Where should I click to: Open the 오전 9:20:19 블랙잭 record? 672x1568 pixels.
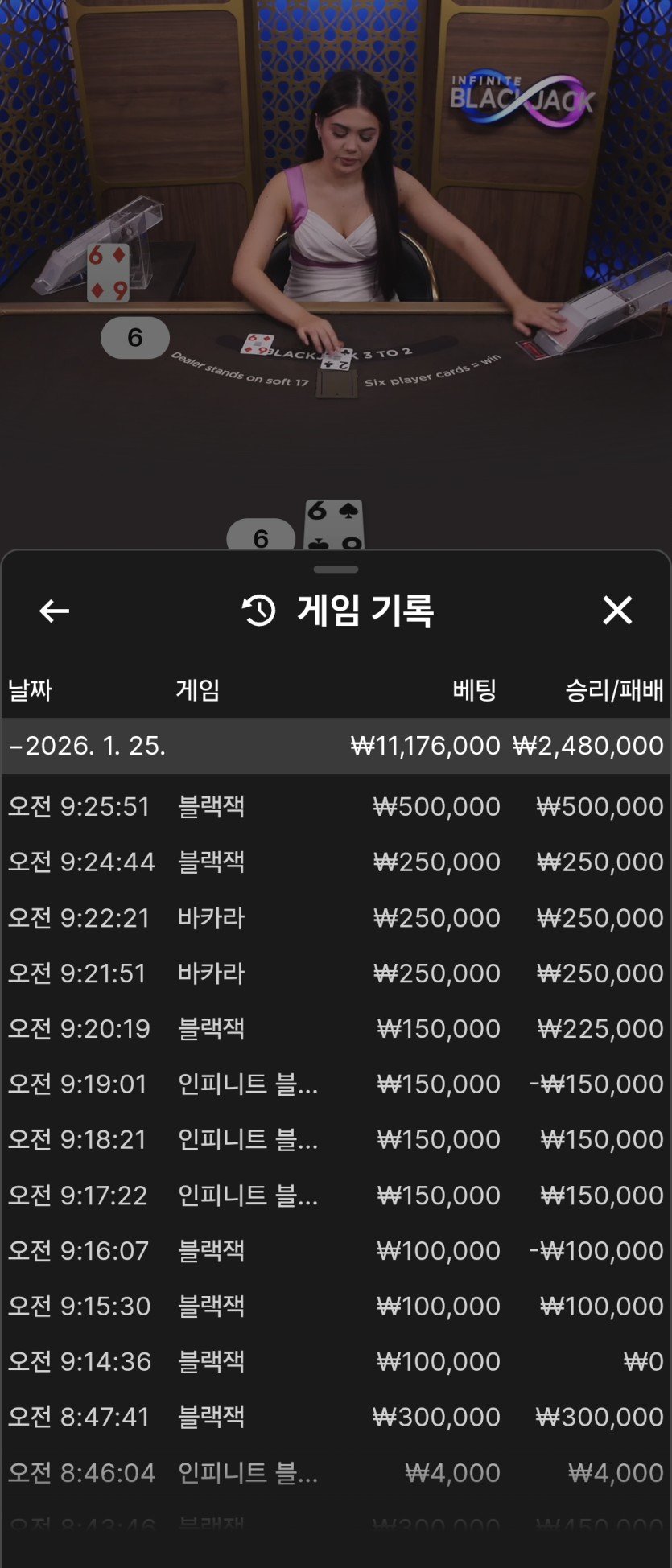click(336, 1028)
